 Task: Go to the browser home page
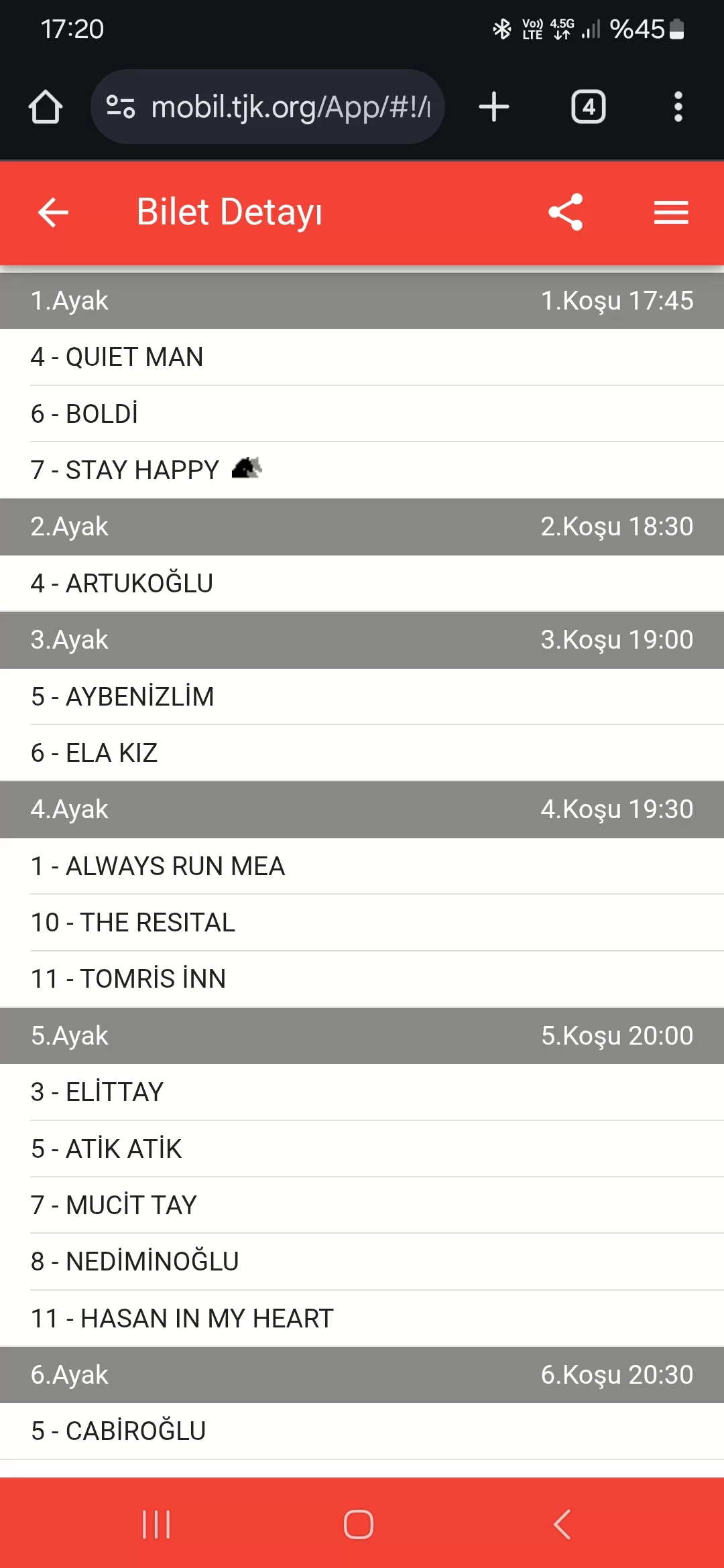[46, 107]
